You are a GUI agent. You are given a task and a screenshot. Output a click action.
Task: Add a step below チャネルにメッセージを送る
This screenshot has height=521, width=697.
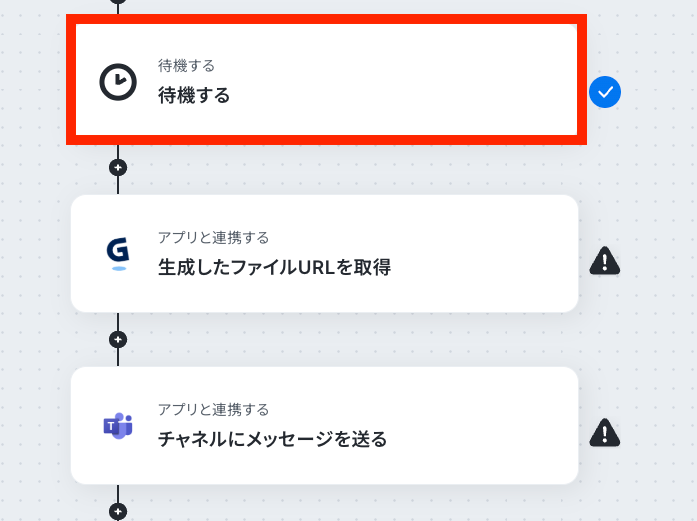tap(118, 511)
